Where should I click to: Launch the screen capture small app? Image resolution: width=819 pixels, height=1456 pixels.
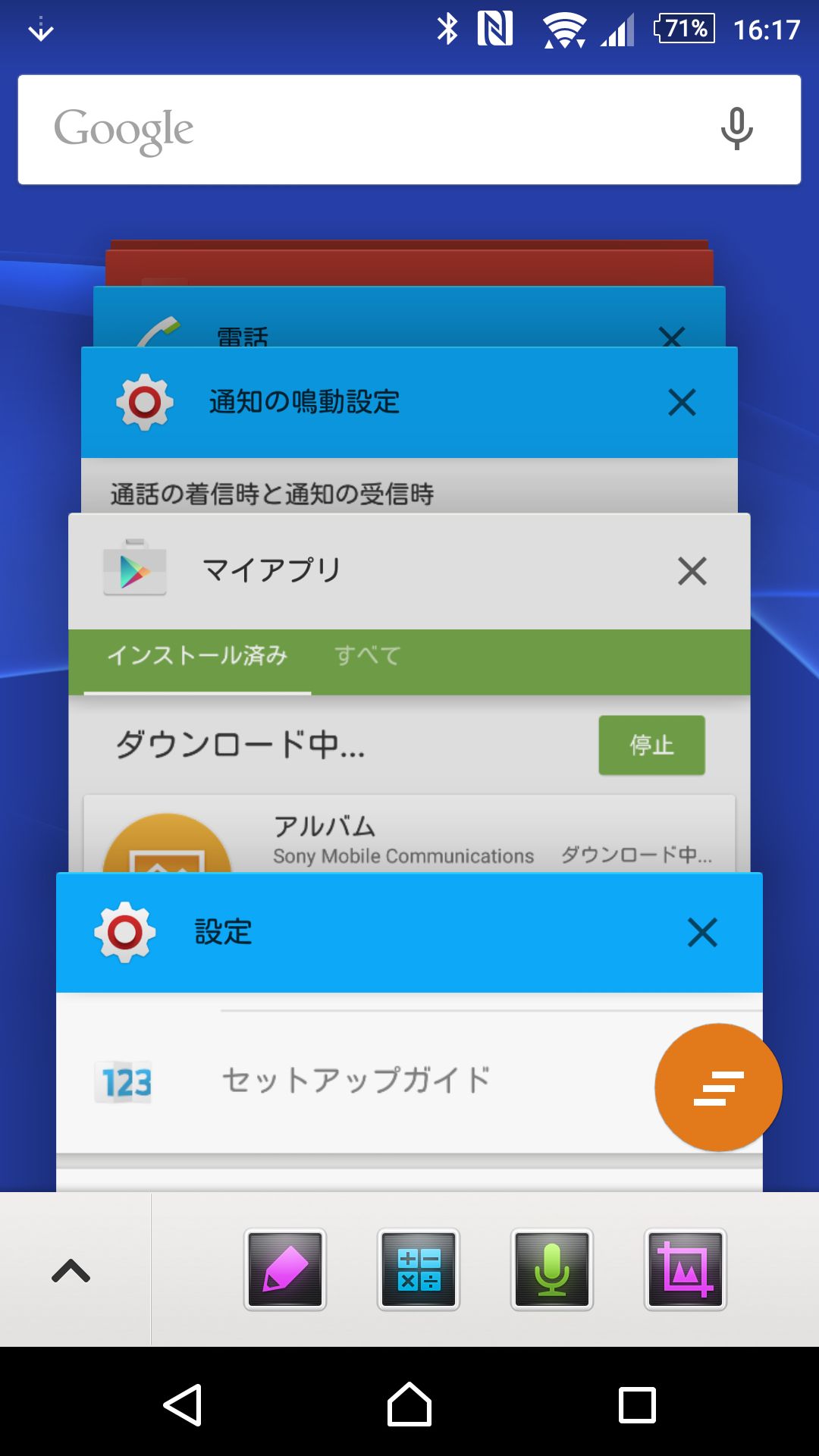tap(686, 1269)
